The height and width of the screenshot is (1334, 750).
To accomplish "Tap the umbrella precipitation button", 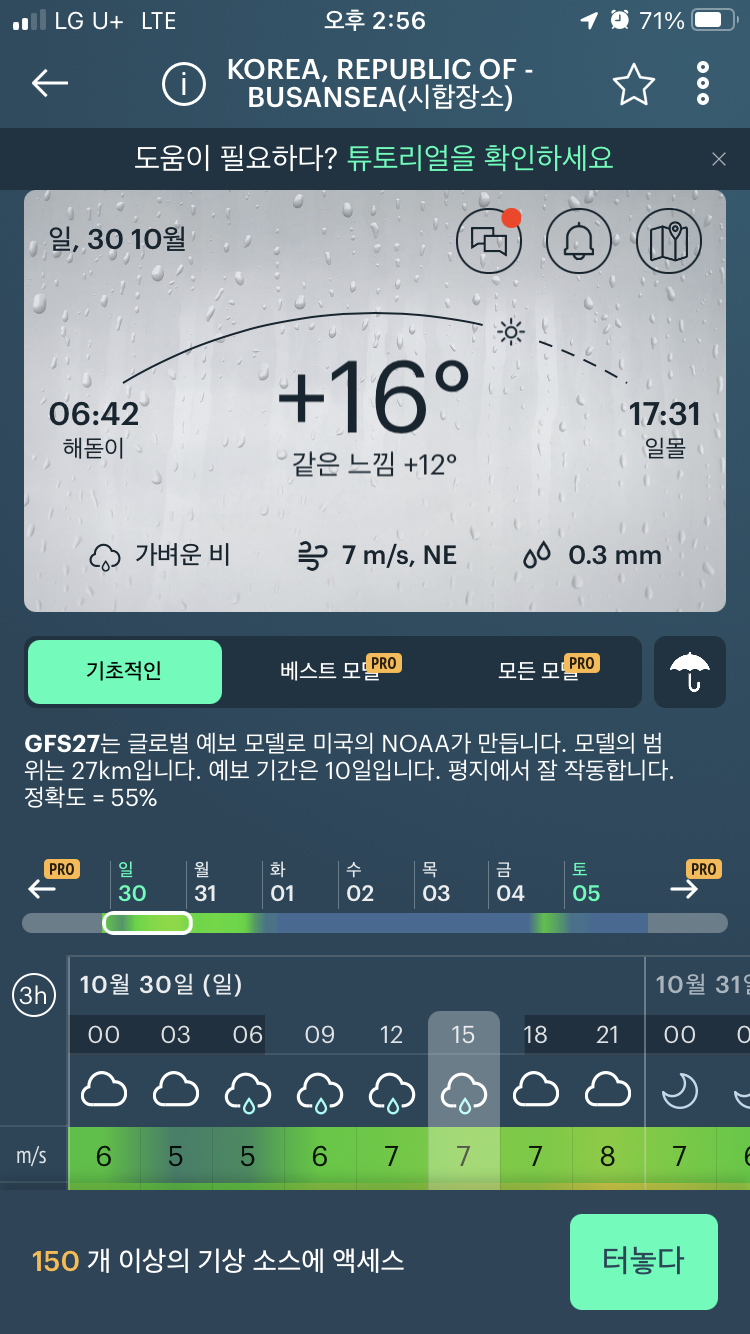I will coord(690,671).
